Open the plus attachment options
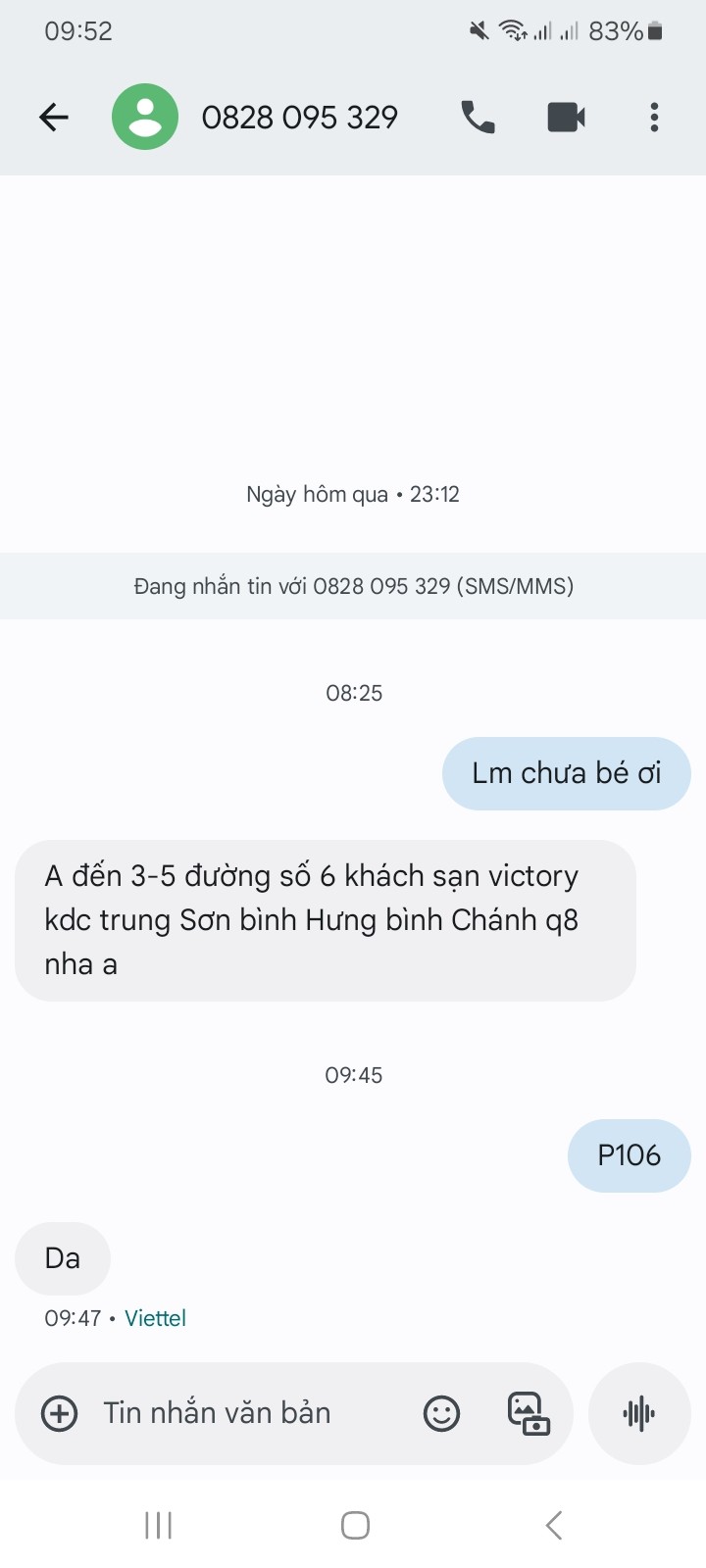 [x=60, y=1413]
